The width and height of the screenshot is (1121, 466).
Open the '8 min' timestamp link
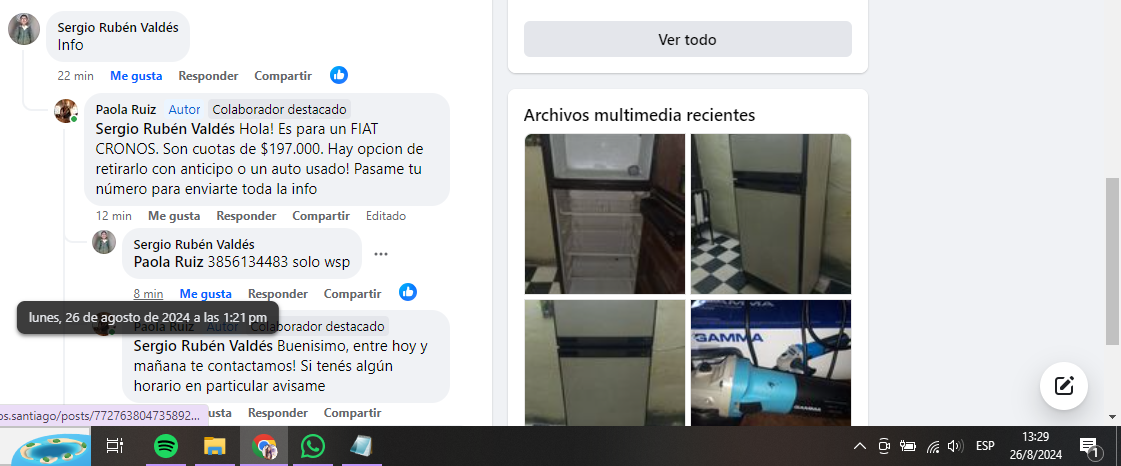[148, 294]
